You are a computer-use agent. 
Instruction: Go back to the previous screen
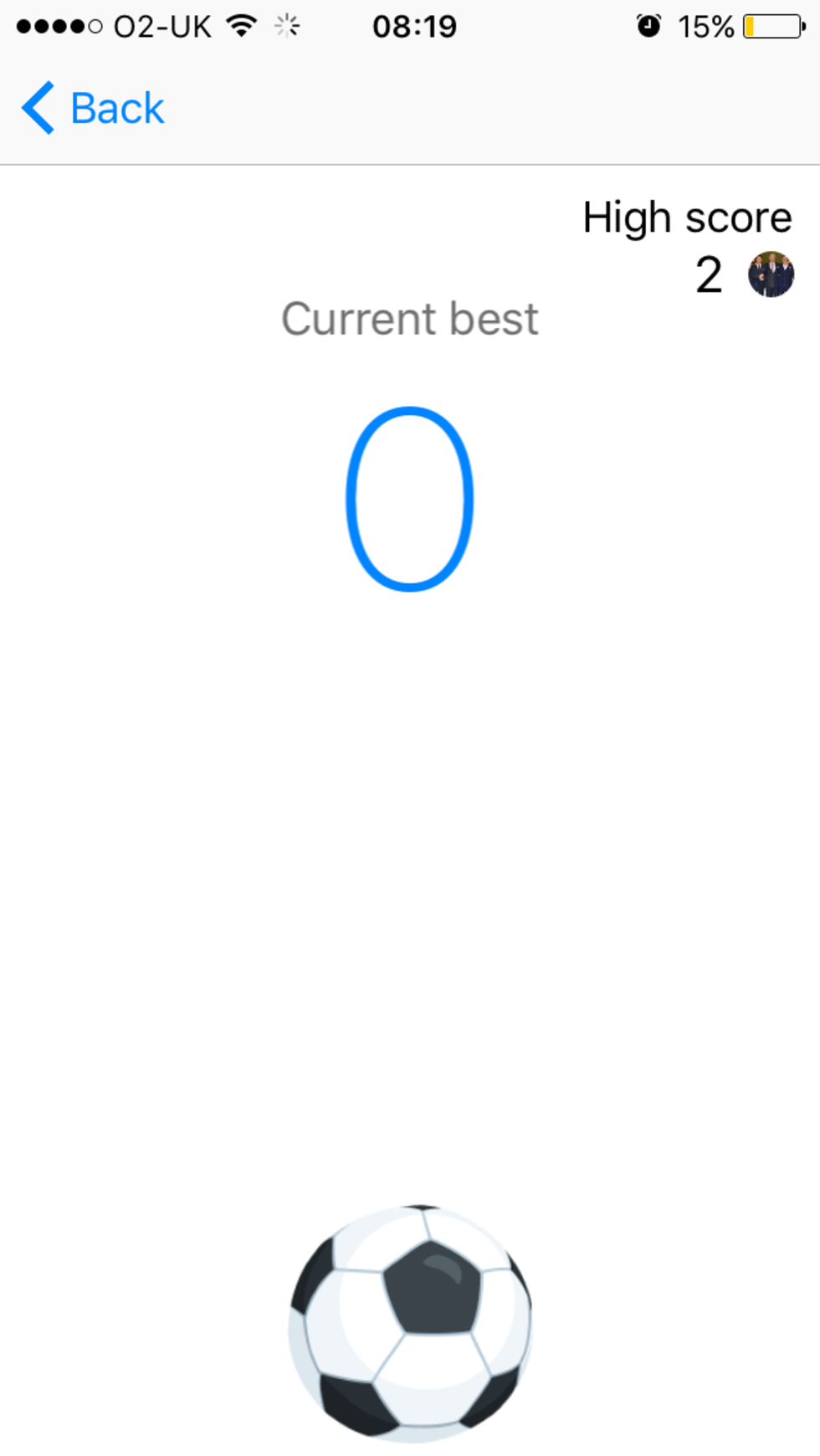(x=94, y=108)
